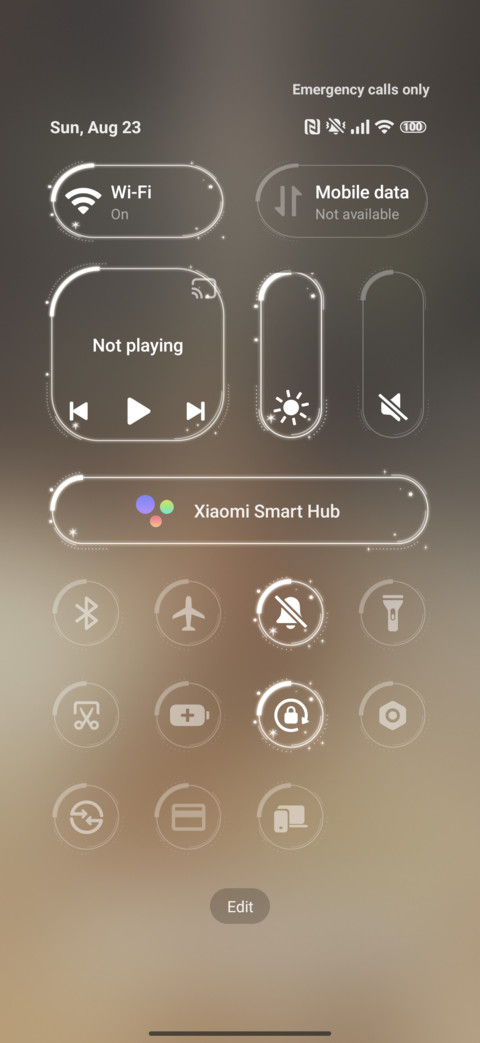Skip to the next track
The width and height of the screenshot is (480, 1043).
pos(195,411)
